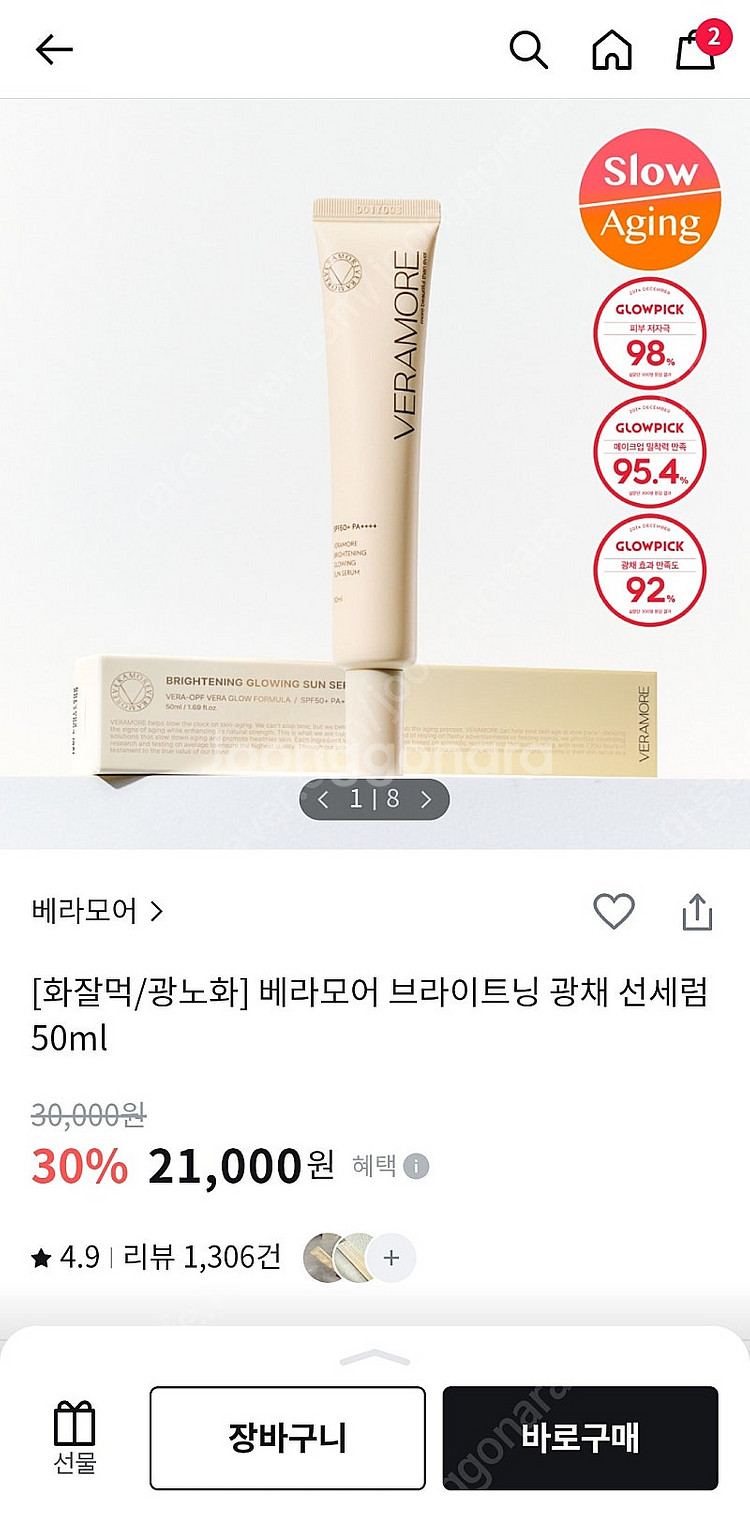This screenshot has height=1516, width=750.
Task: Show the next product image
Action: [x=426, y=799]
